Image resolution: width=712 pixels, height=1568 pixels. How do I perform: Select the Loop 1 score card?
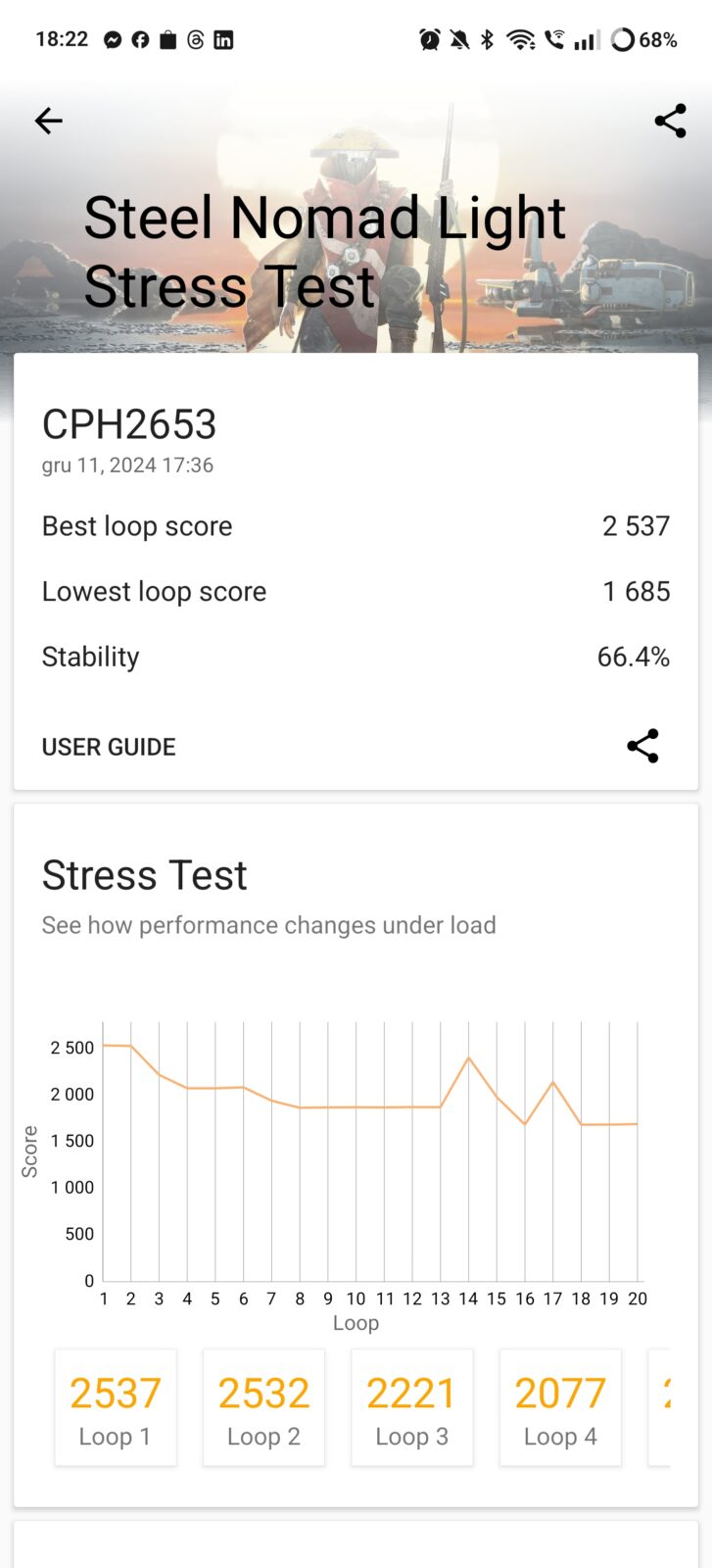click(116, 1408)
